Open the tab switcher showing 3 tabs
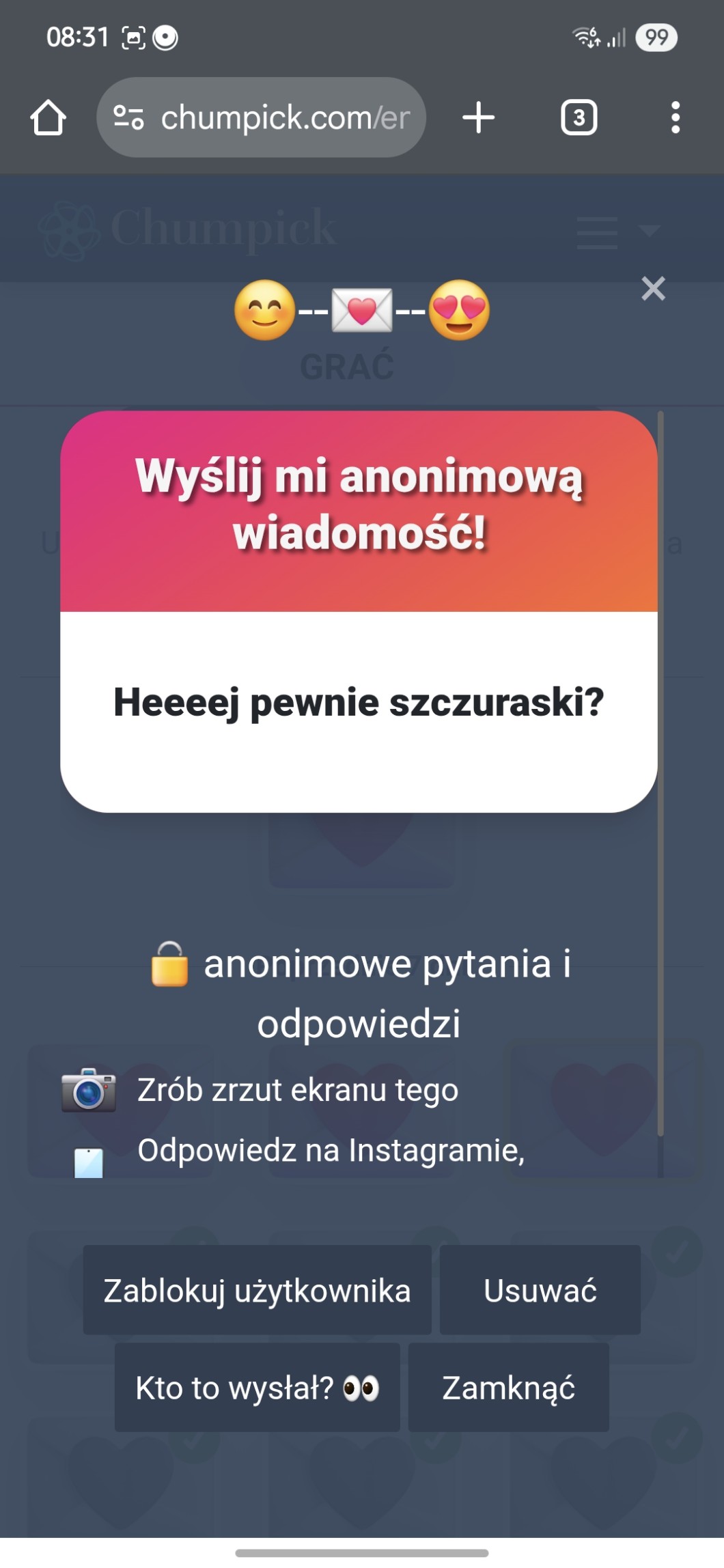 (x=579, y=117)
